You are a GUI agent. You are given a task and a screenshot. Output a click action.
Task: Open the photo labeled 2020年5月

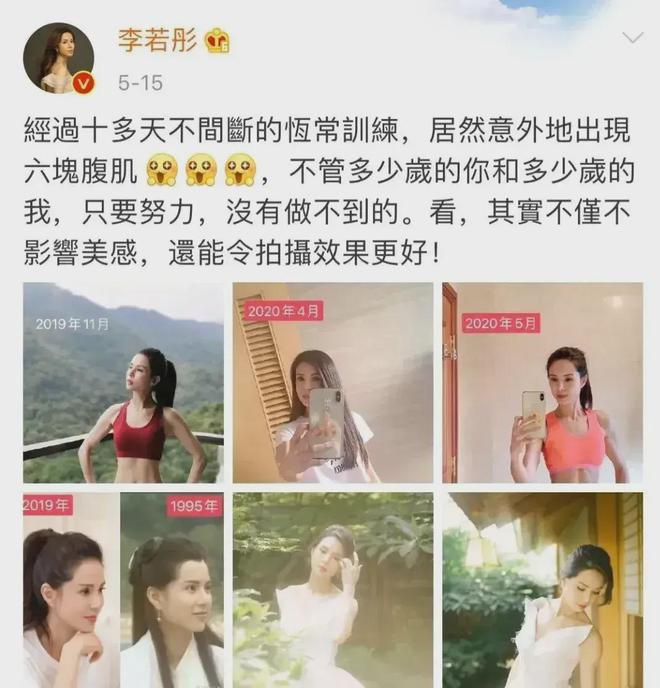543,383
